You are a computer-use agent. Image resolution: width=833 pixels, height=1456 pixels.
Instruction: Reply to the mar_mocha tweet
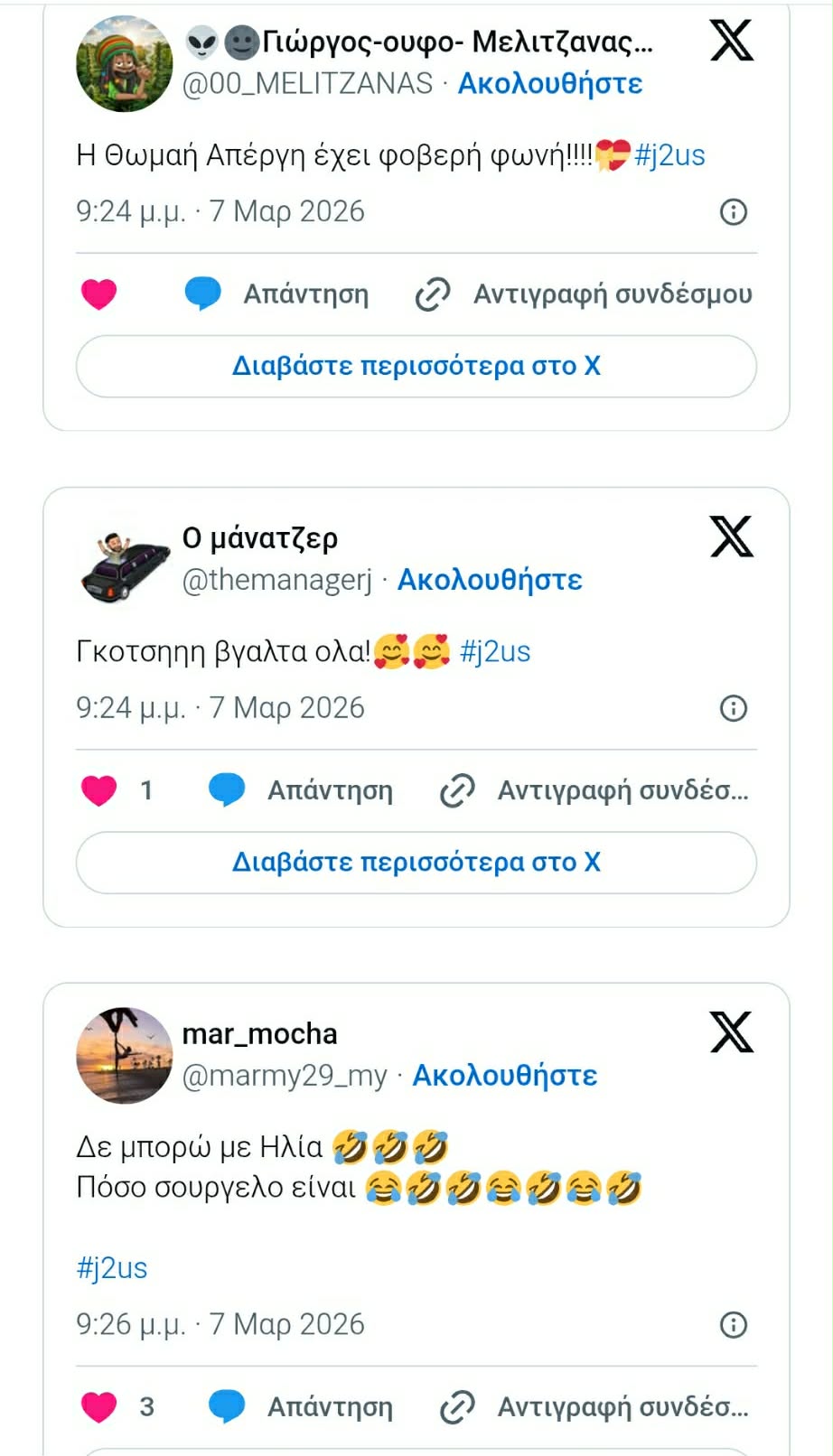point(302,1406)
